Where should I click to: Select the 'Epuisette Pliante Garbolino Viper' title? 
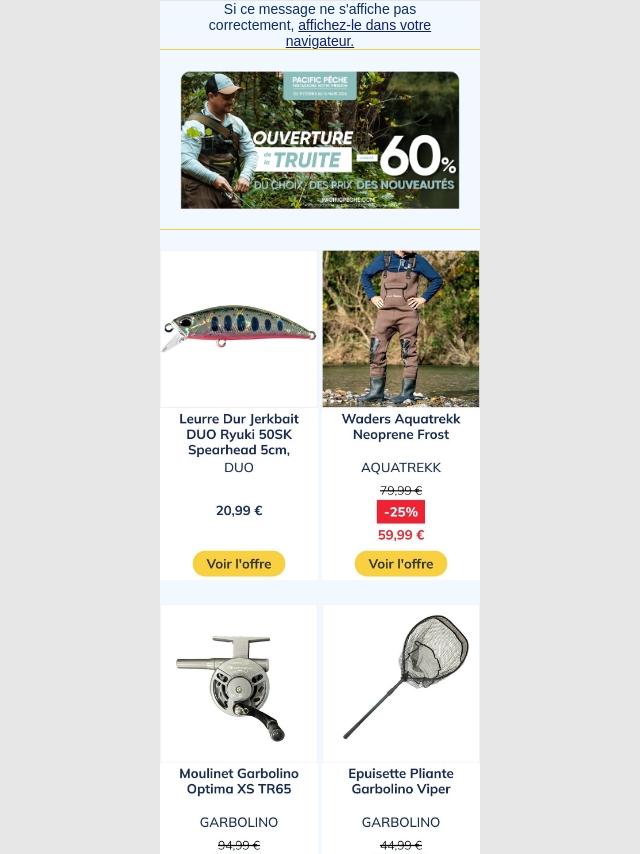pos(401,781)
